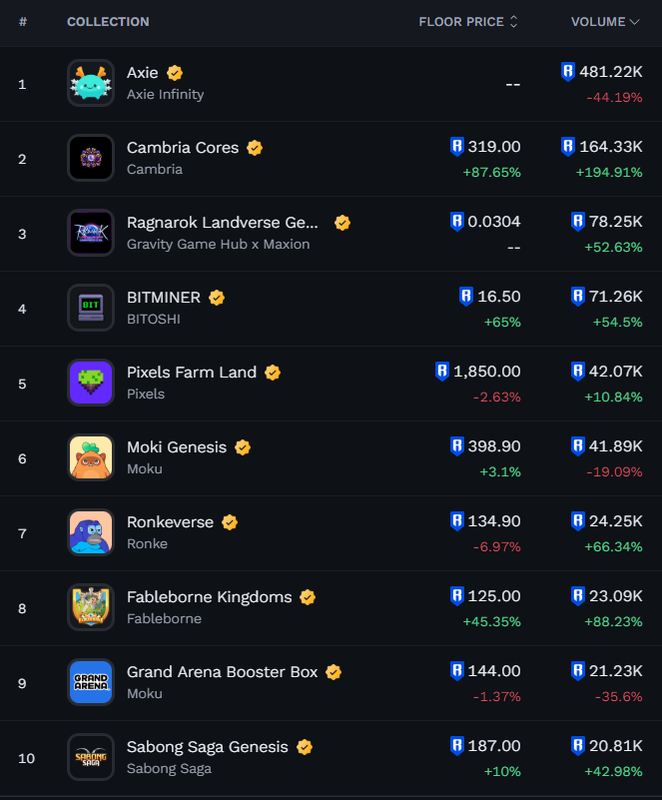Open the Sabong Saga Genesis collection
The height and width of the screenshot is (800, 662).
207,747
